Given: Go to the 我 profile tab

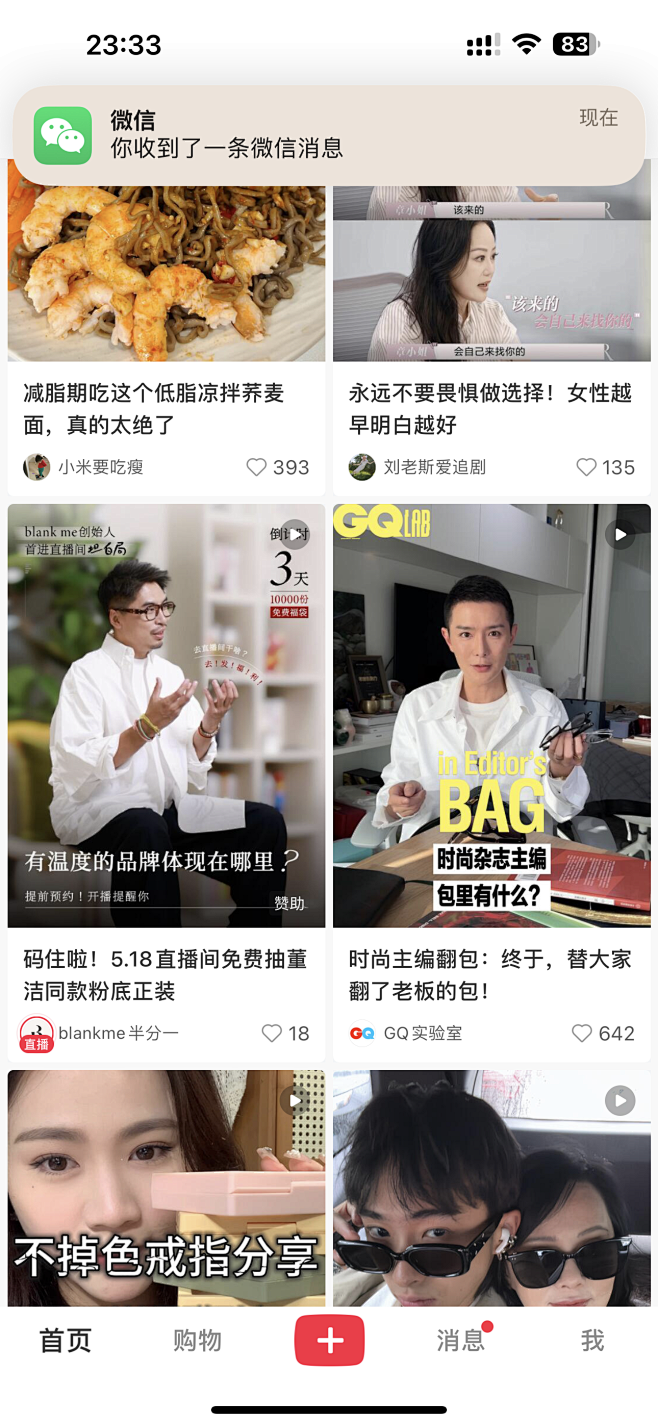Looking at the screenshot, I should click(x=592, y=1341).
